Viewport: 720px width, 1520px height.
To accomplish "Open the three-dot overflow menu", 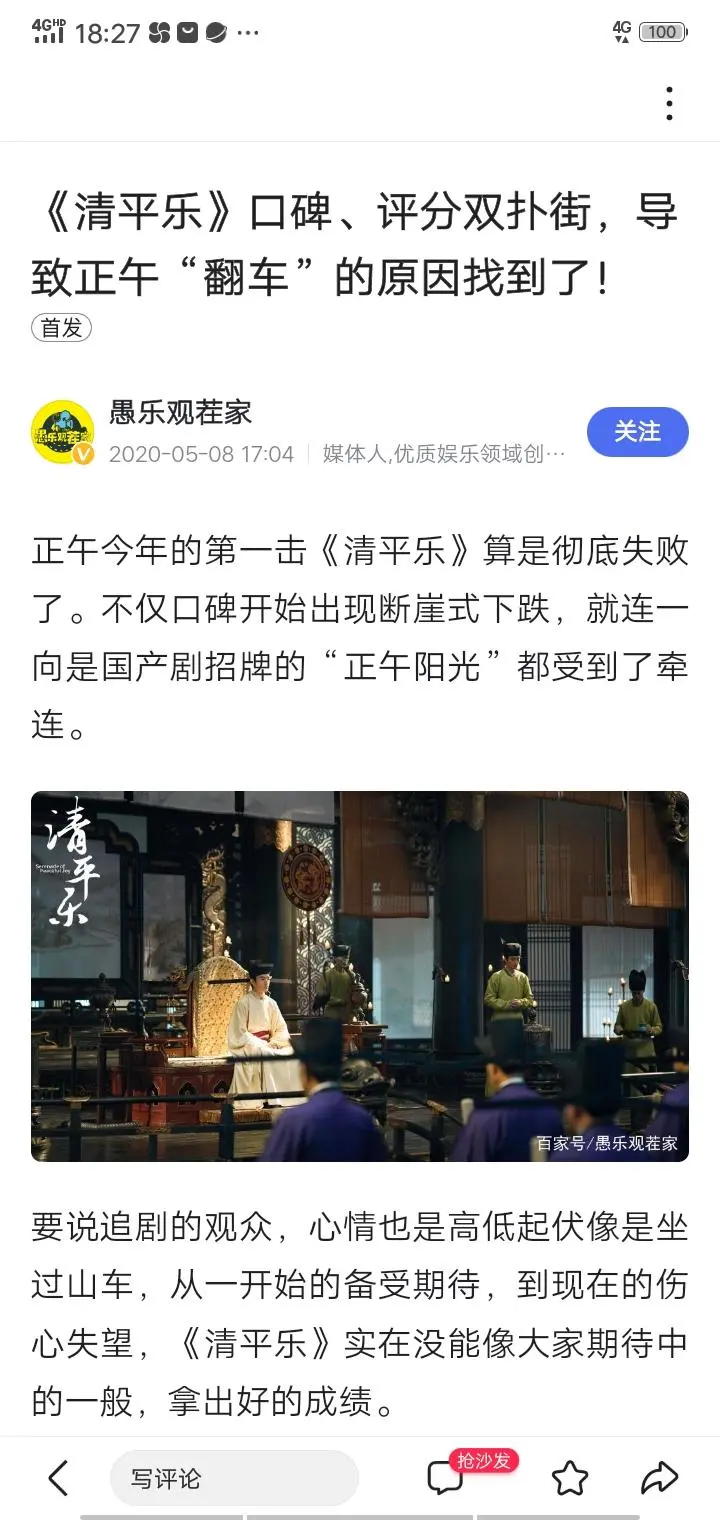I will [669, 103].
